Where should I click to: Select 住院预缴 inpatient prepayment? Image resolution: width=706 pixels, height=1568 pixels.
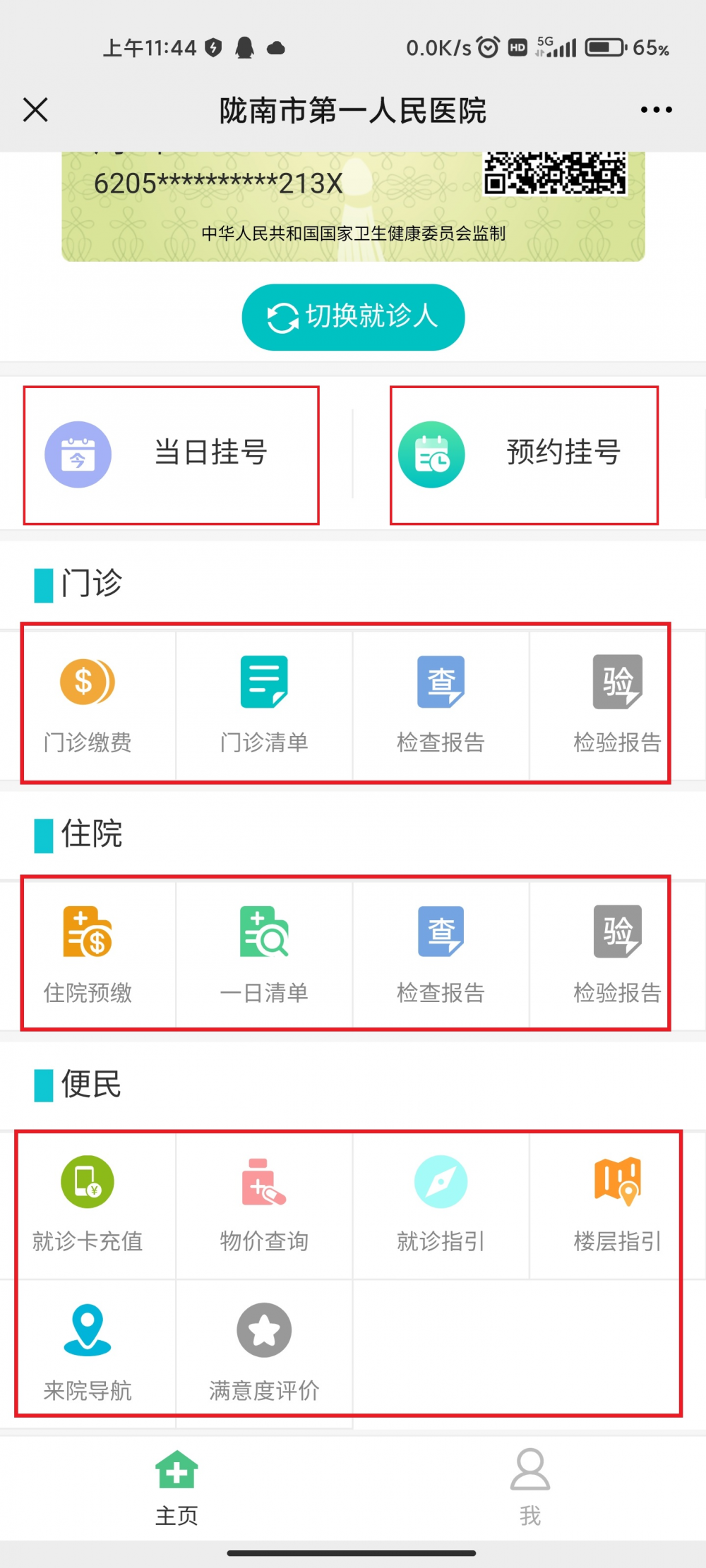click(x=88, y=953)
